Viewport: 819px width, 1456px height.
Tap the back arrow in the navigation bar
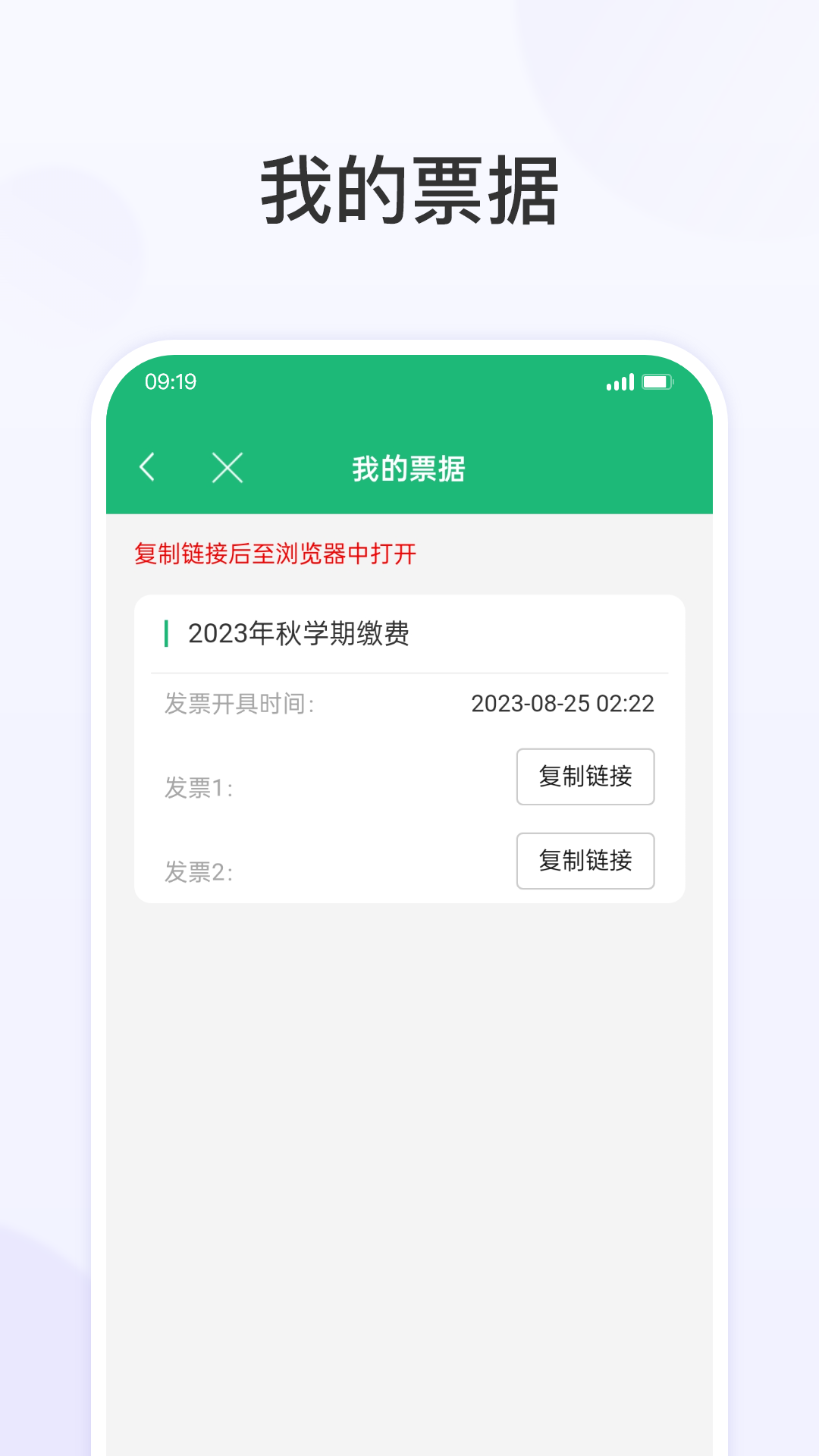pos(149,468)
